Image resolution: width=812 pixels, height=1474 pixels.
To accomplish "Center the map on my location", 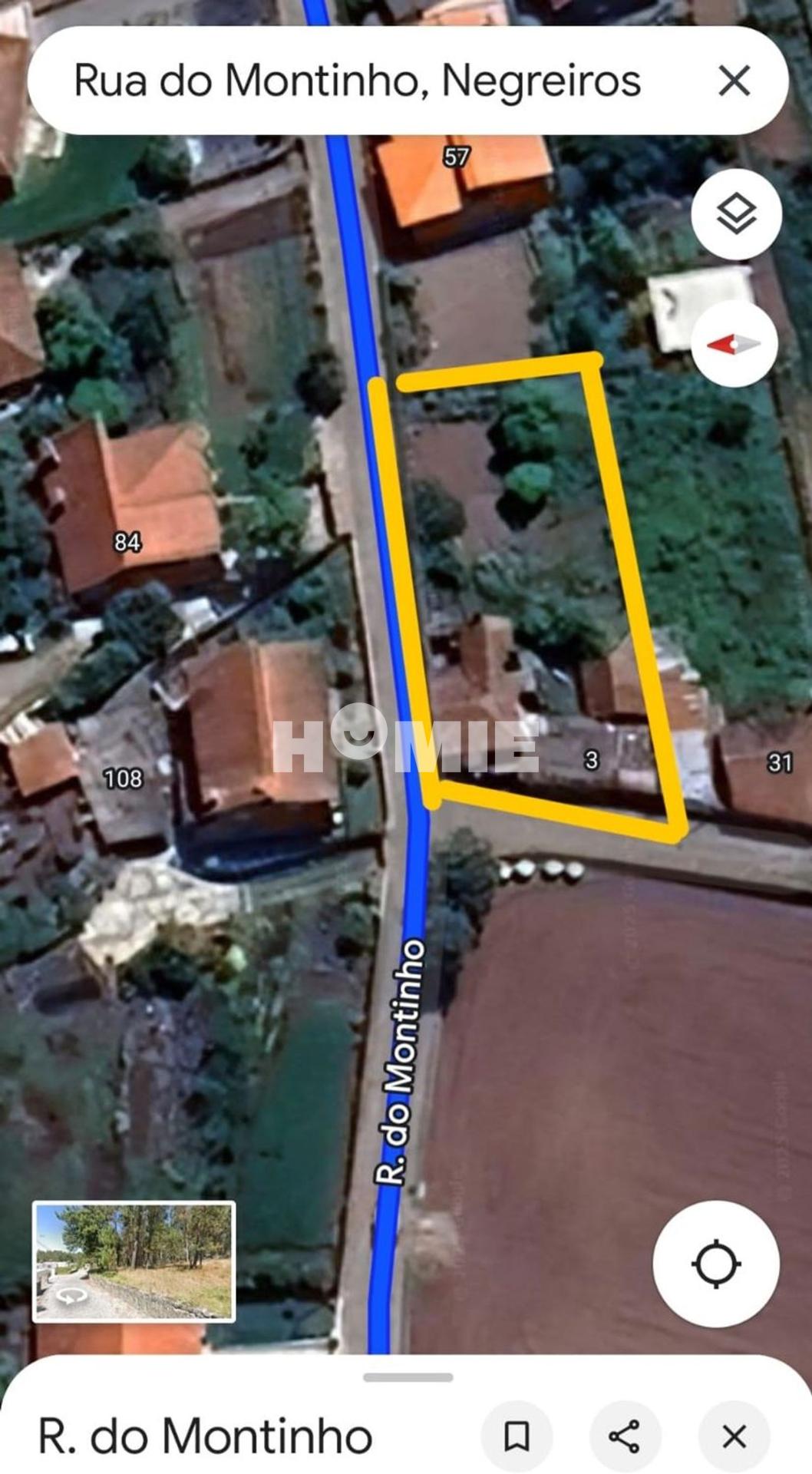I will click(715, 1263).
